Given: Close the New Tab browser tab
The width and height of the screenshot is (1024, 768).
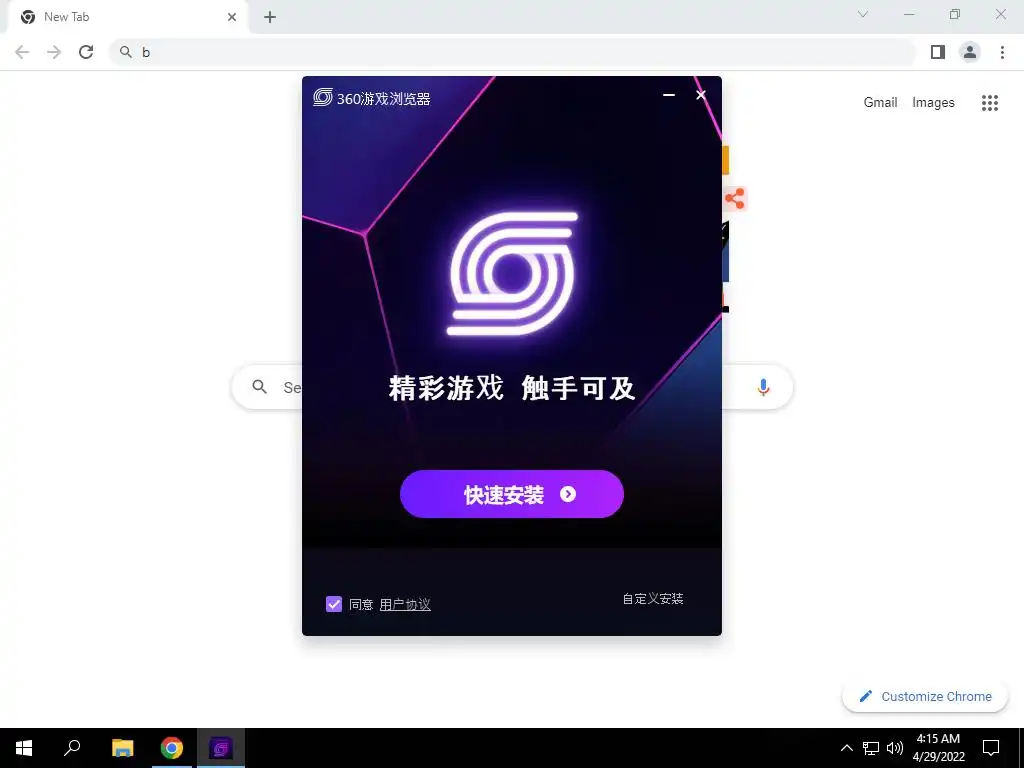Looking at the screenshot, I should [232, 17].
